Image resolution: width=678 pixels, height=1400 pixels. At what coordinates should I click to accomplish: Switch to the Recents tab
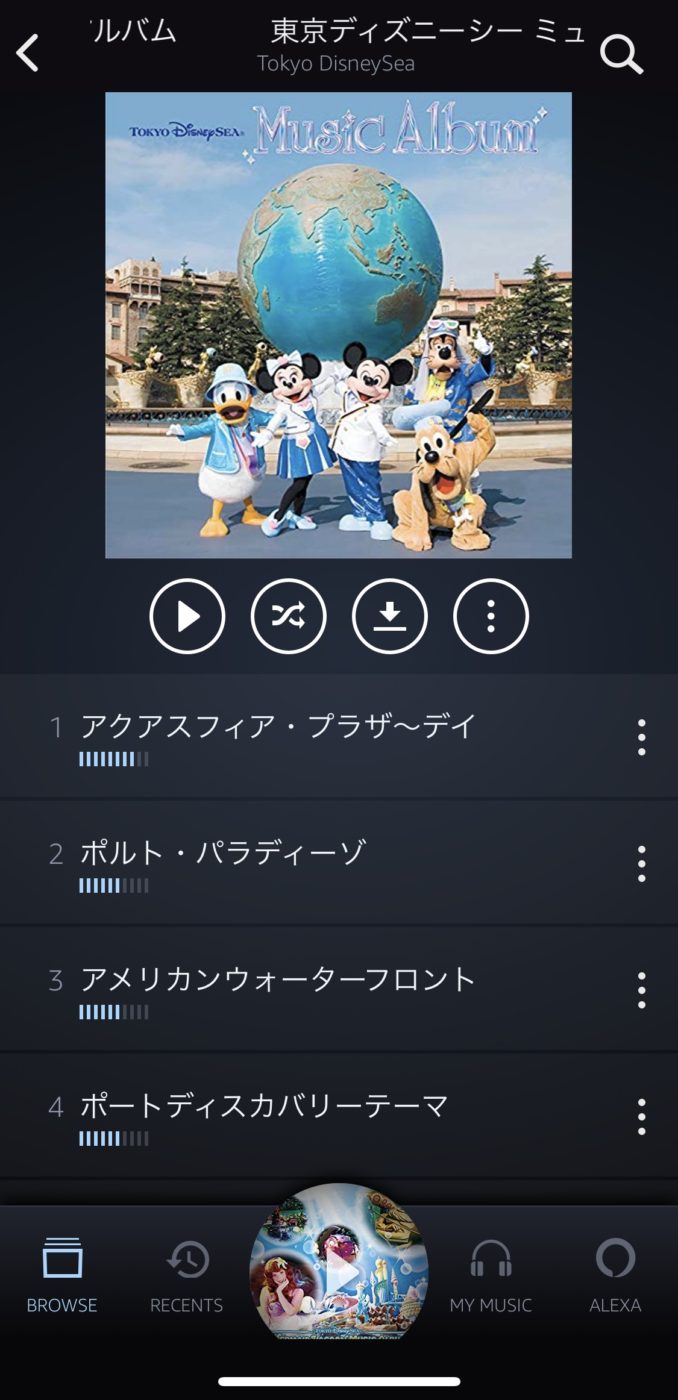186,1274
